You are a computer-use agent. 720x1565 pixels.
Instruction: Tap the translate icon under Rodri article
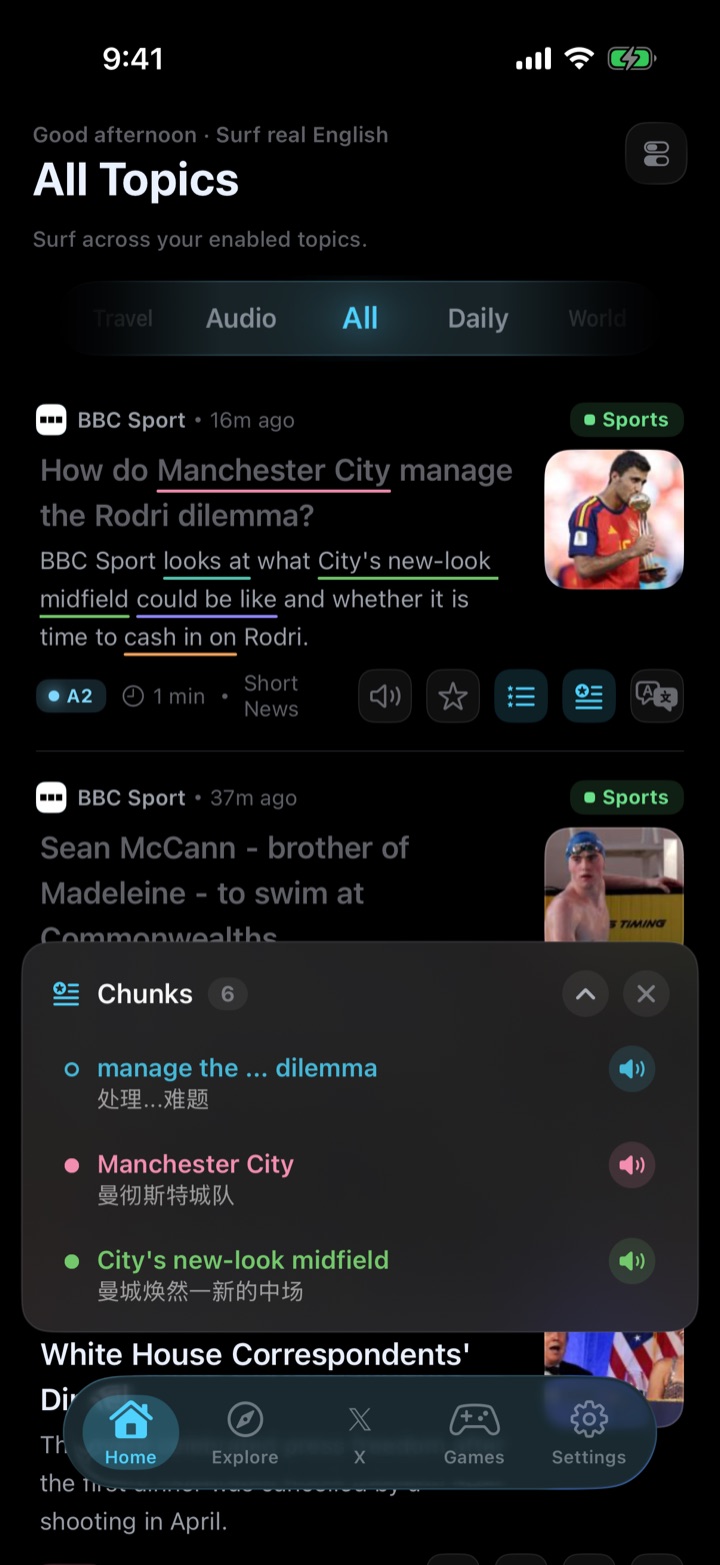(x=657, y=696)
